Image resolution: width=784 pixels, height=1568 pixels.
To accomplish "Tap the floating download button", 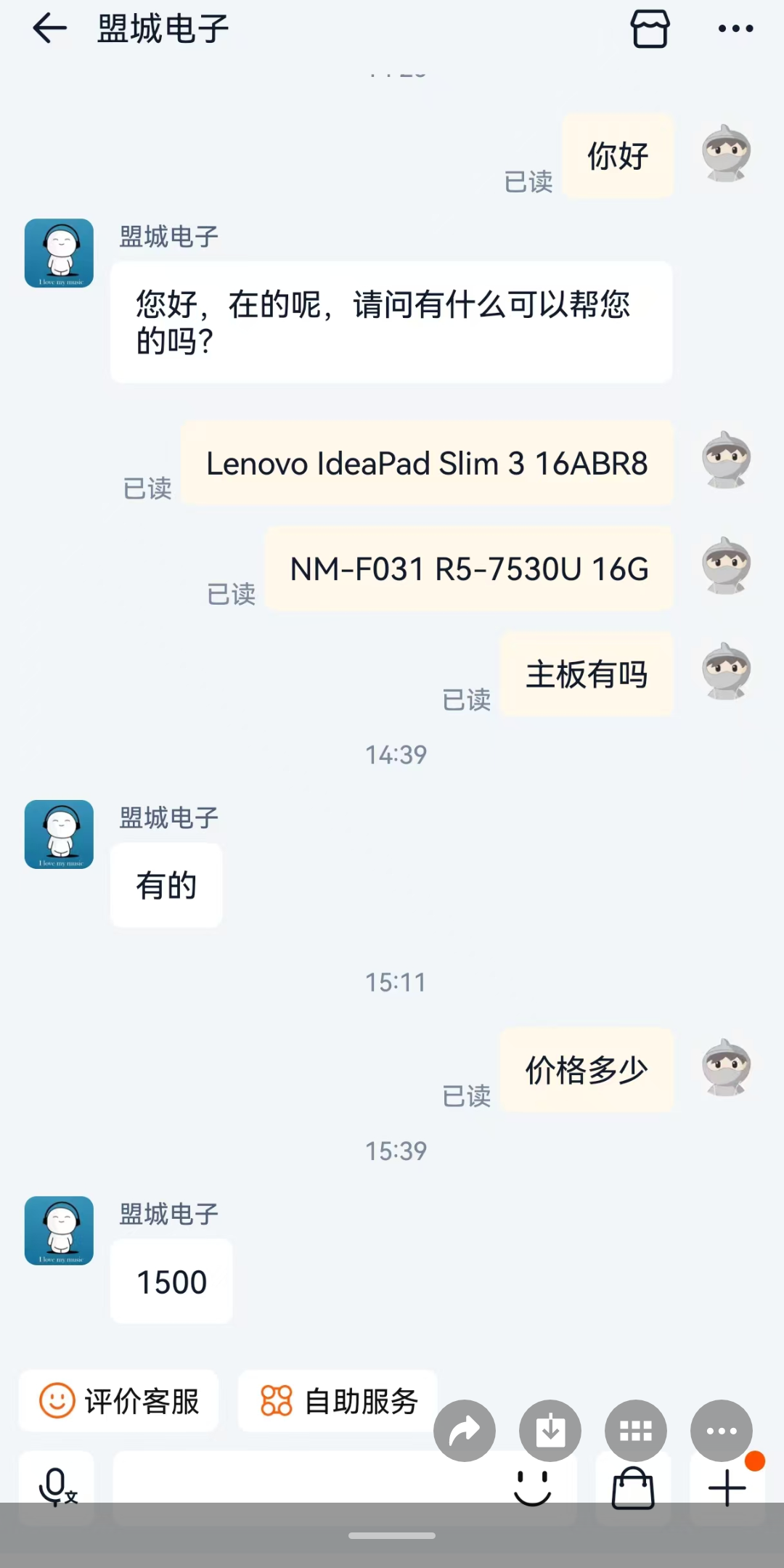I will point(550,1431).
